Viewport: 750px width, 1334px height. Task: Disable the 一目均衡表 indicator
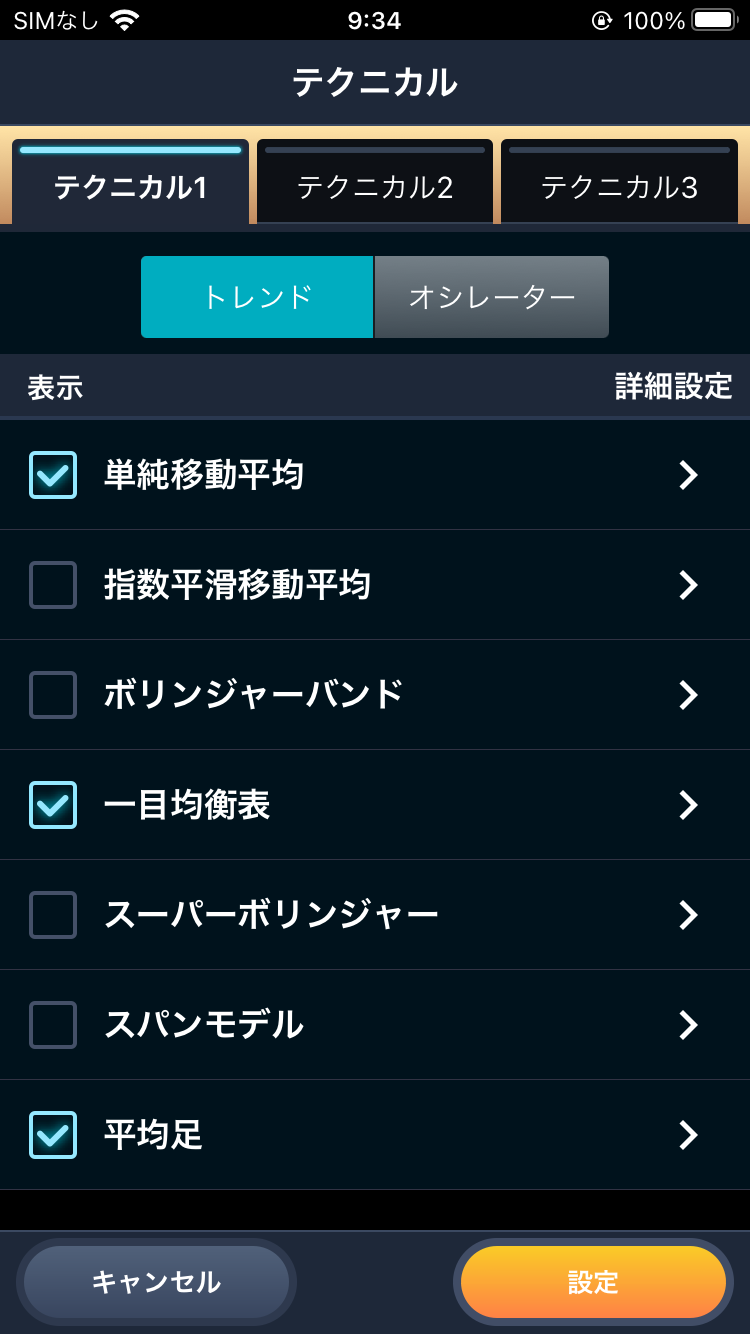[52, 805]
